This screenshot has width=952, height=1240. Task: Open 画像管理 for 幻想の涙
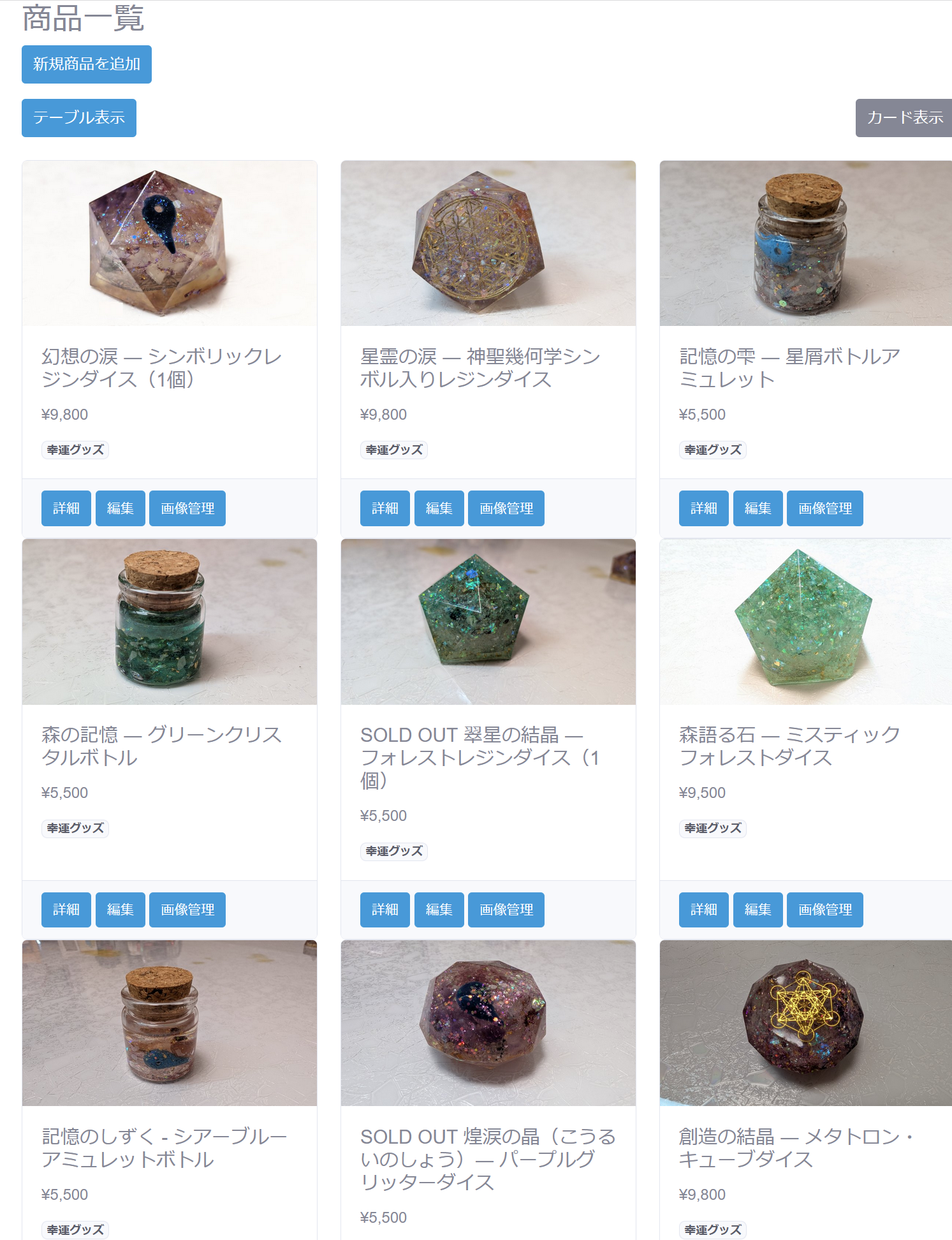tap(187, 508)
